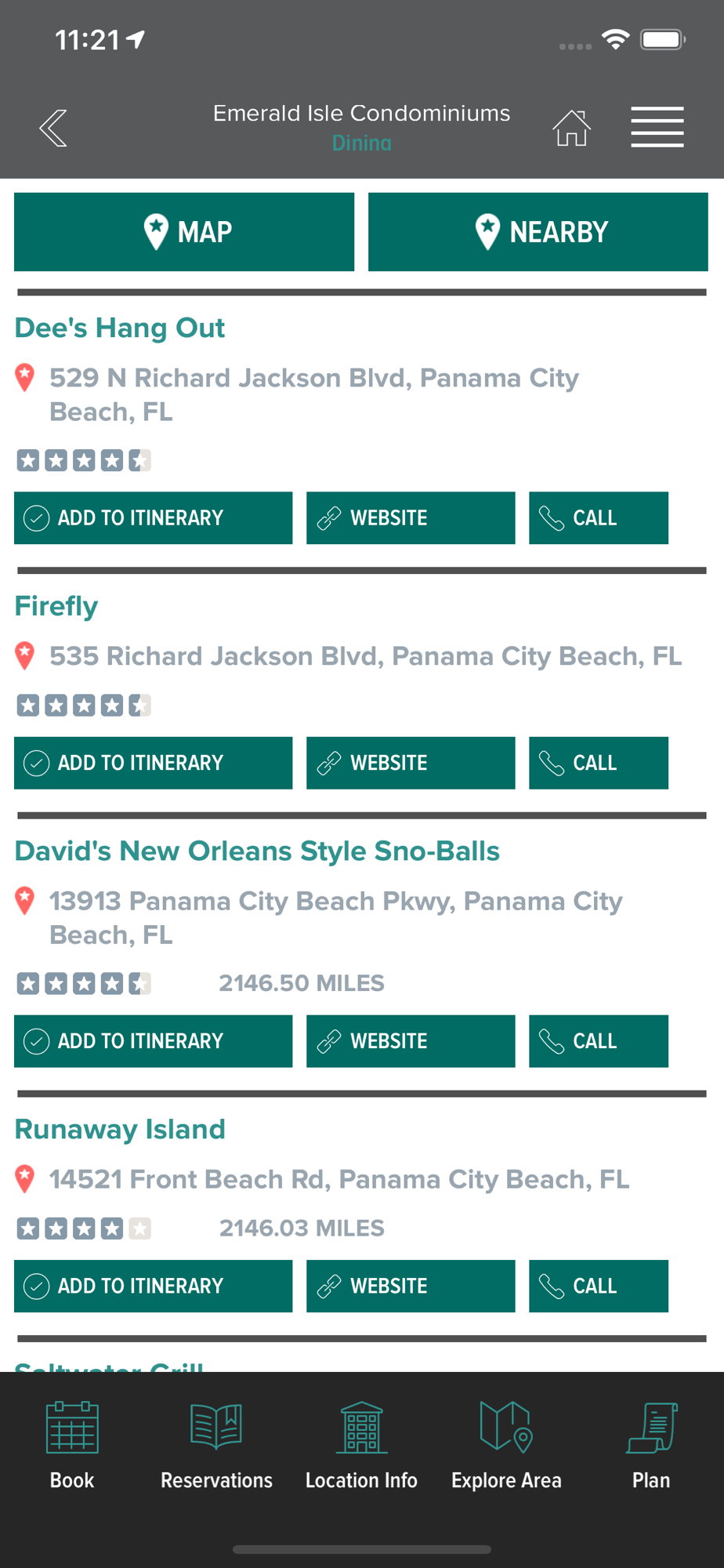Open the Reservations tab
This screenshot has height=1568, width=724.
(x=217, y=1446)
